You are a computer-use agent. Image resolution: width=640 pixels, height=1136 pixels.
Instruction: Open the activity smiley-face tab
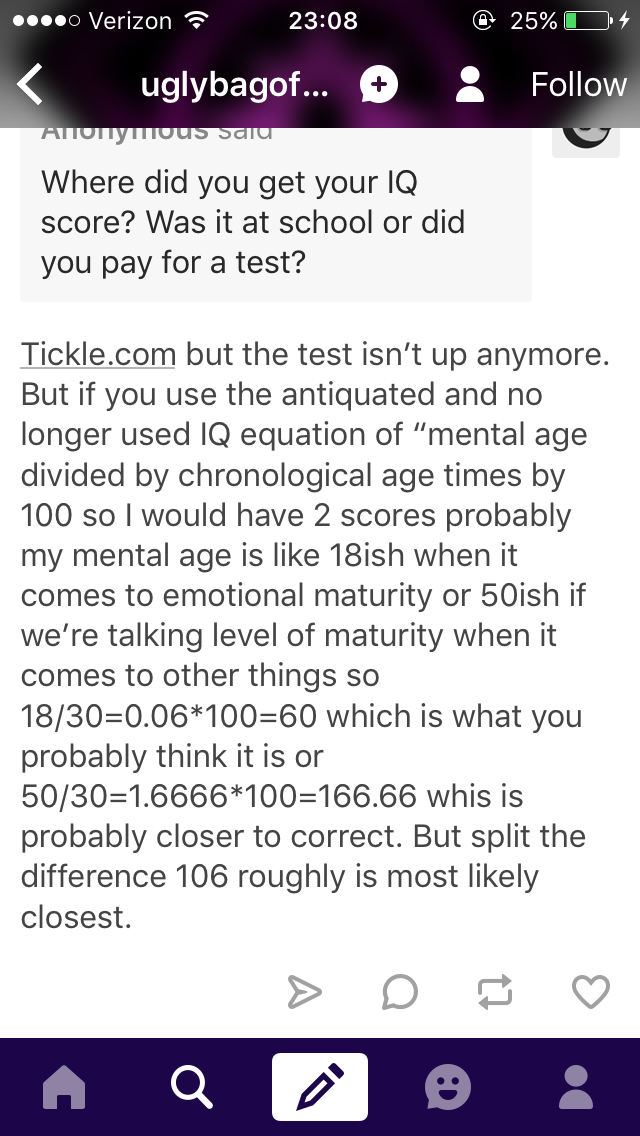[448, 1087]
